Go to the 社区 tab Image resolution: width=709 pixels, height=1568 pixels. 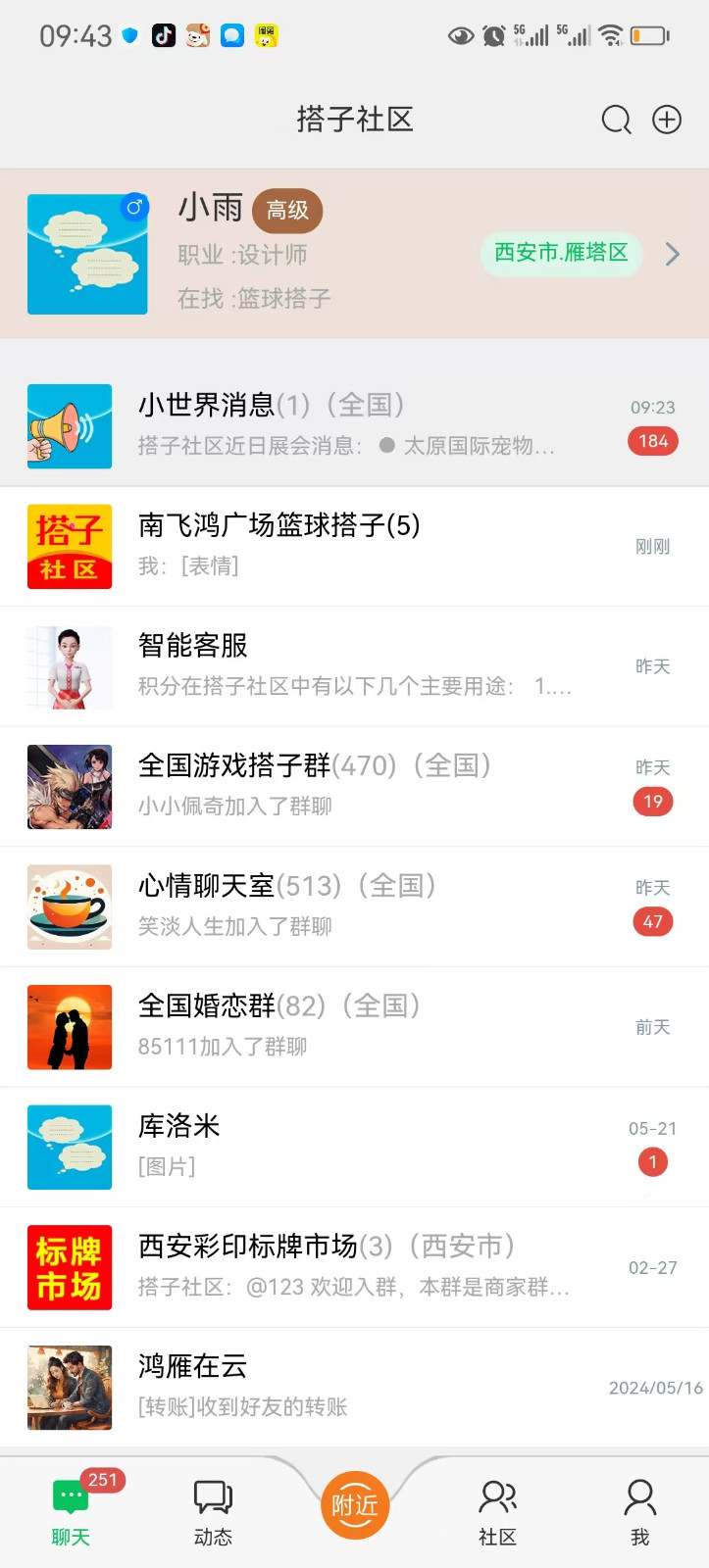[497, 1512]
